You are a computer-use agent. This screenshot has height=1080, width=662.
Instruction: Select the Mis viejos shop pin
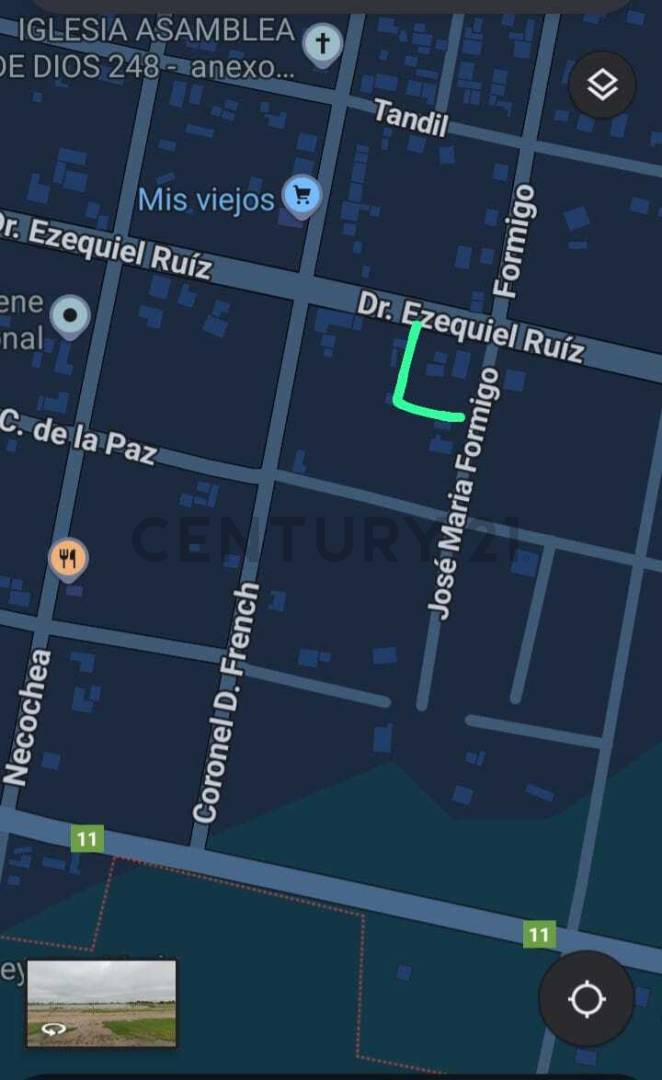[302, 195]
